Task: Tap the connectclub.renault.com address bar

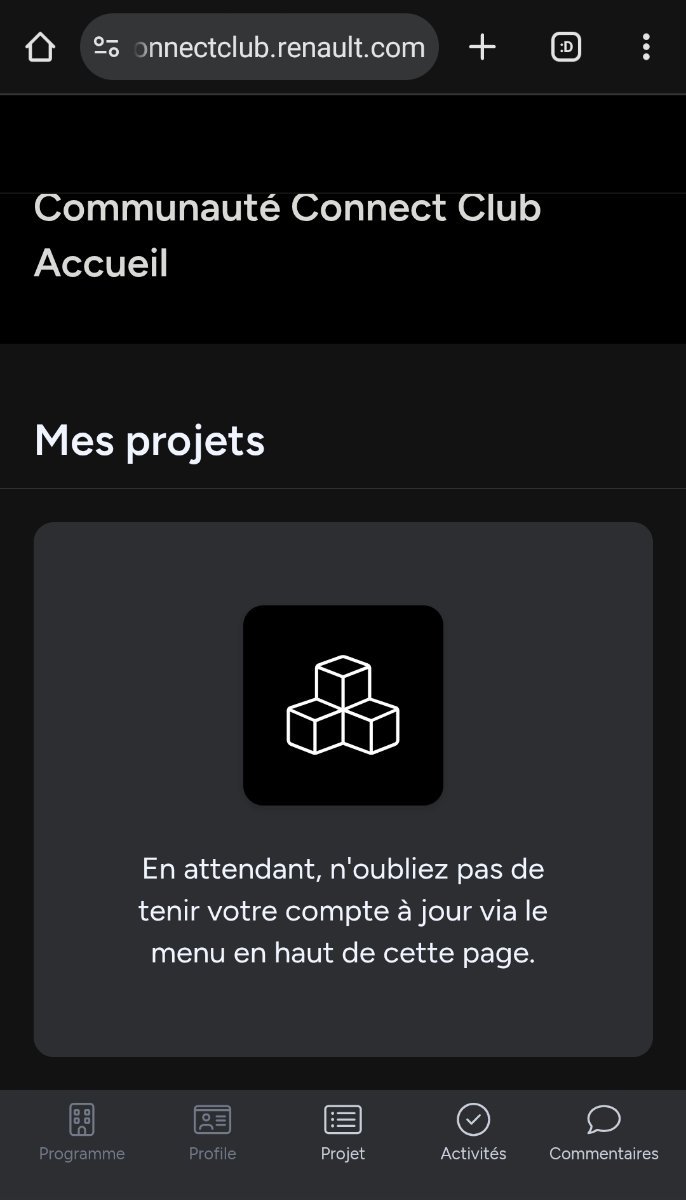Action: (x=259, y=47)
